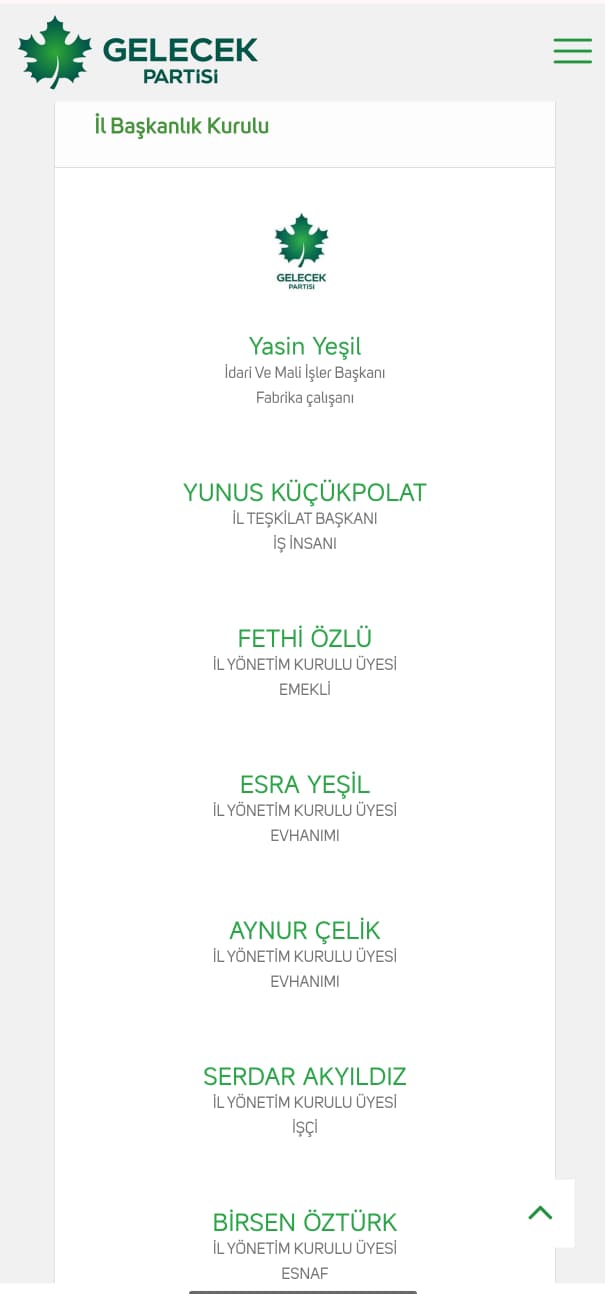605x1294 pixels.
Task: Open the hamburger navigation menu
Action: pyautogui.click(x=572, y=51)
